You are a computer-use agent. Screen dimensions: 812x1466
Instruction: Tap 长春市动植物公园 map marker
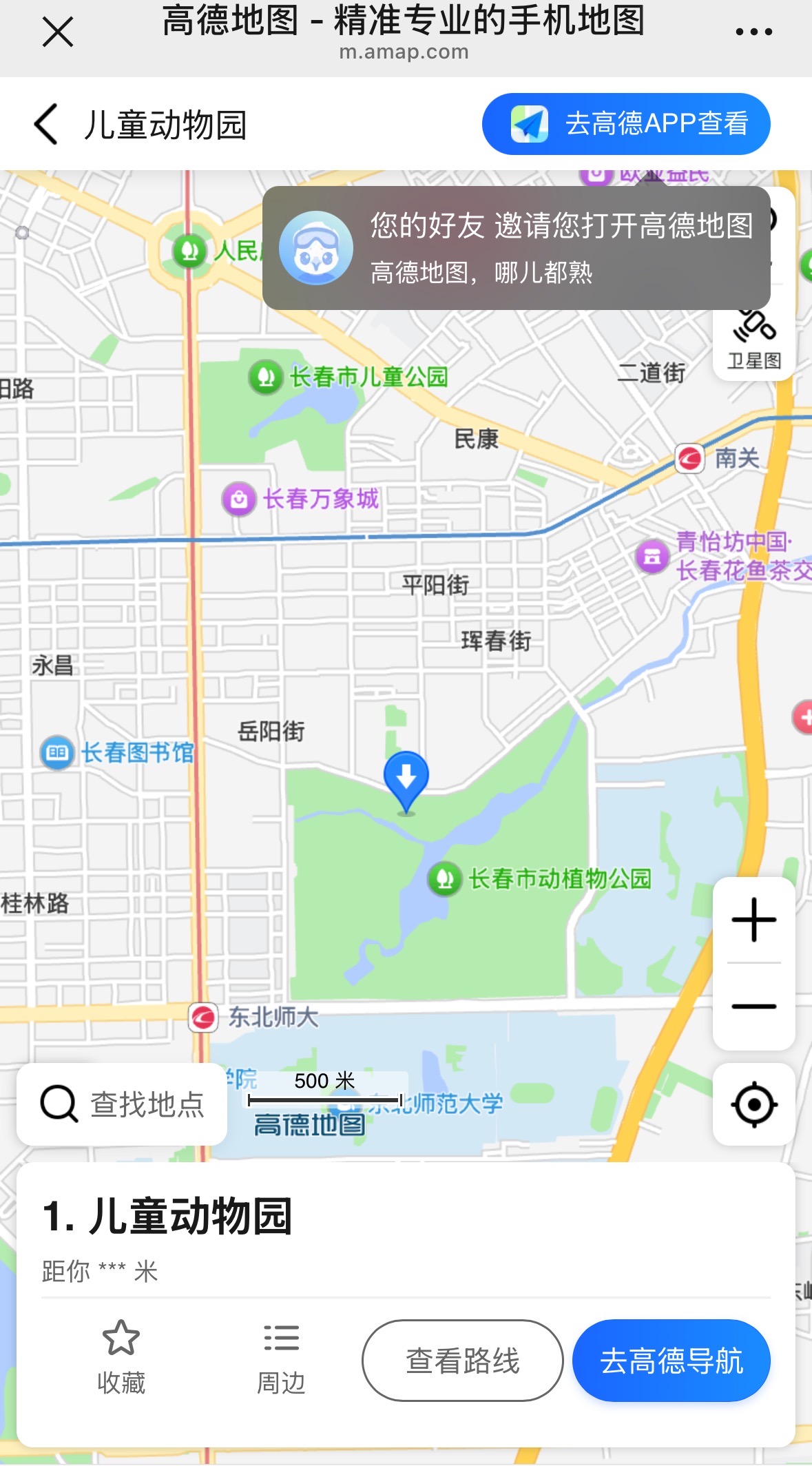coord(445,879)
